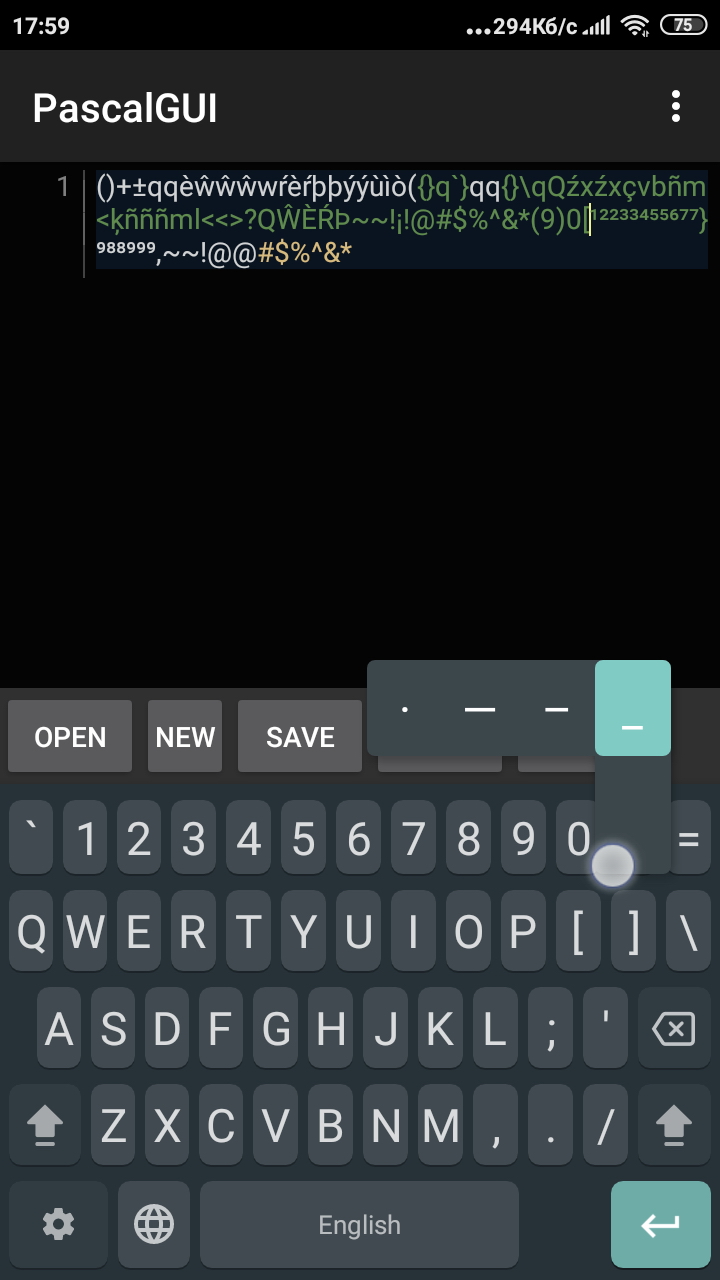Place cursor in the code editor
Image resolution: width=720 pixels, height=1280 pixels.
click(x=400, y=450)
